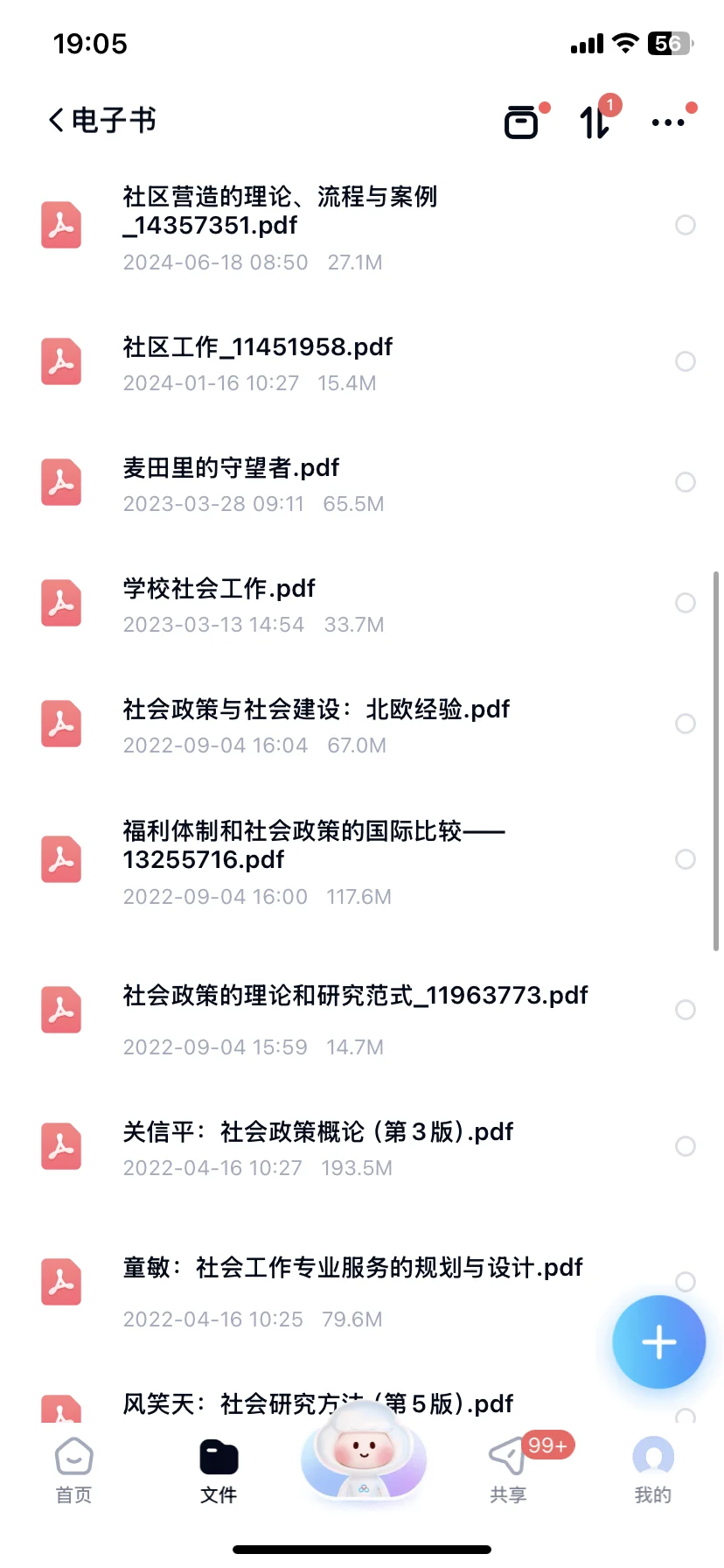
Task: Open the three-dot overflow menu
Action: (x=670, y=122)
